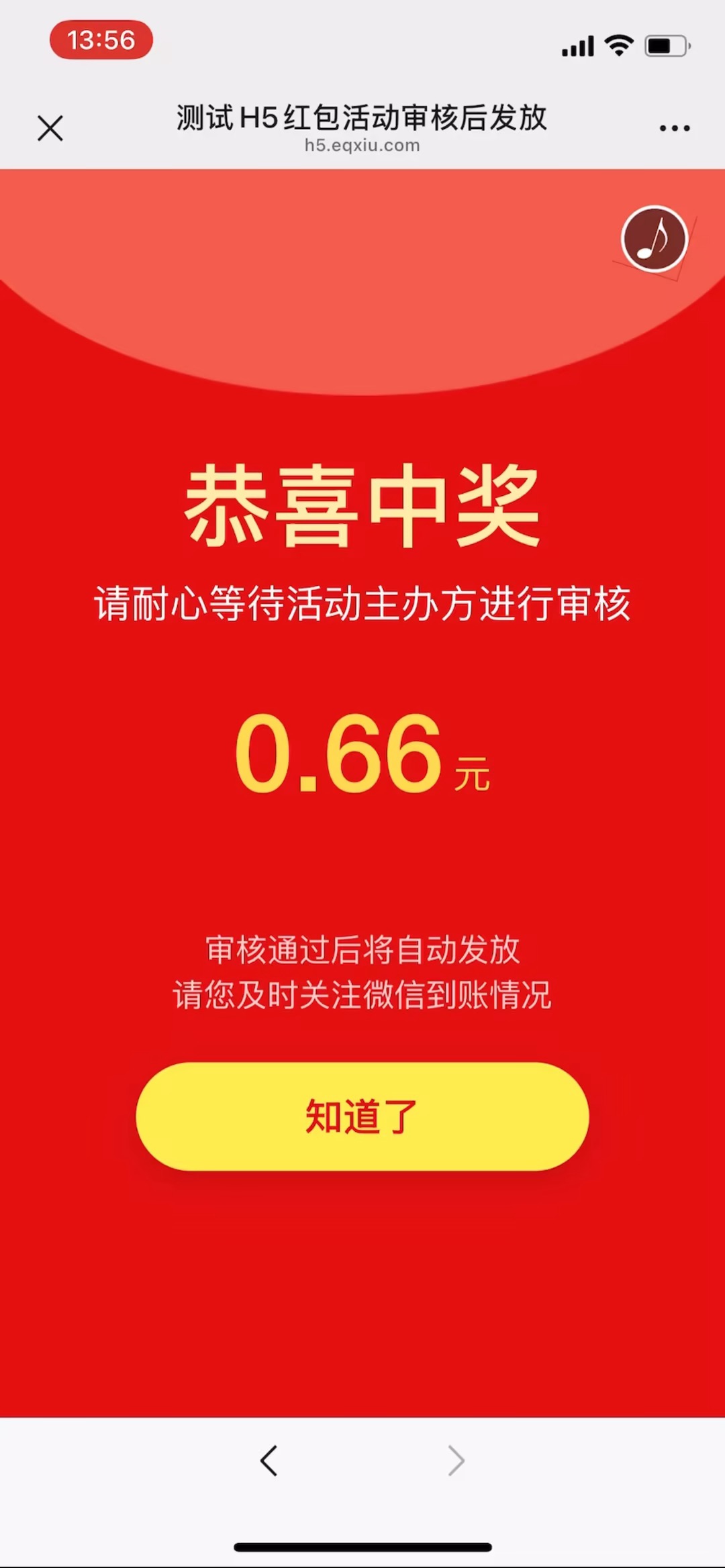
Task: Go forward with the browser forward arrow
Action: pos(456,1461)
